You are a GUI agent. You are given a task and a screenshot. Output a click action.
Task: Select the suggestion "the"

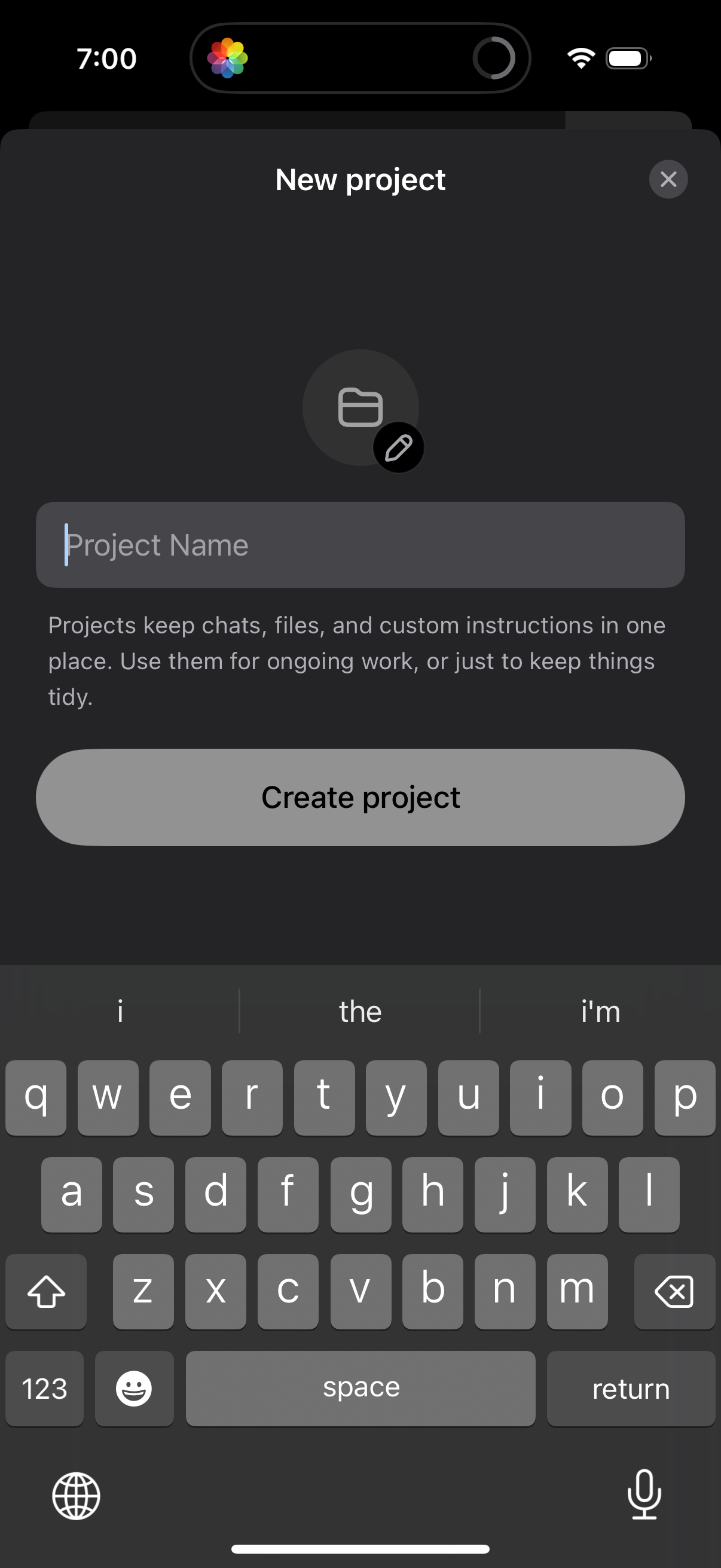coord(360,1011)
